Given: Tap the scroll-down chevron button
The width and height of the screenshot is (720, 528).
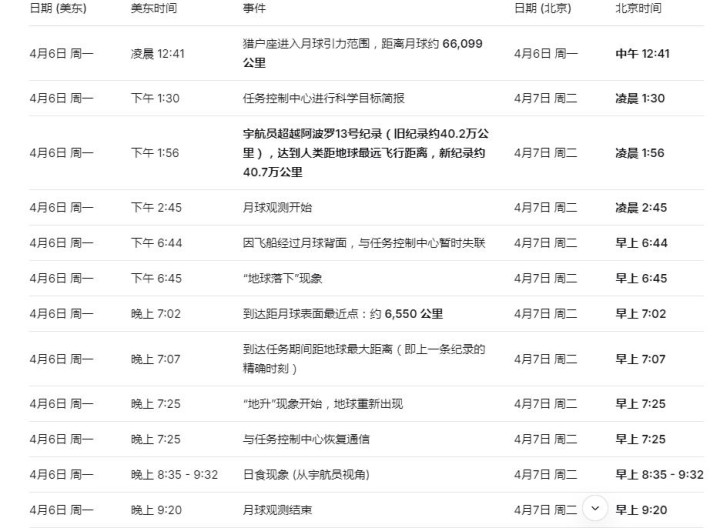Looking at the screenshot, I should click(x=596, y=508).
